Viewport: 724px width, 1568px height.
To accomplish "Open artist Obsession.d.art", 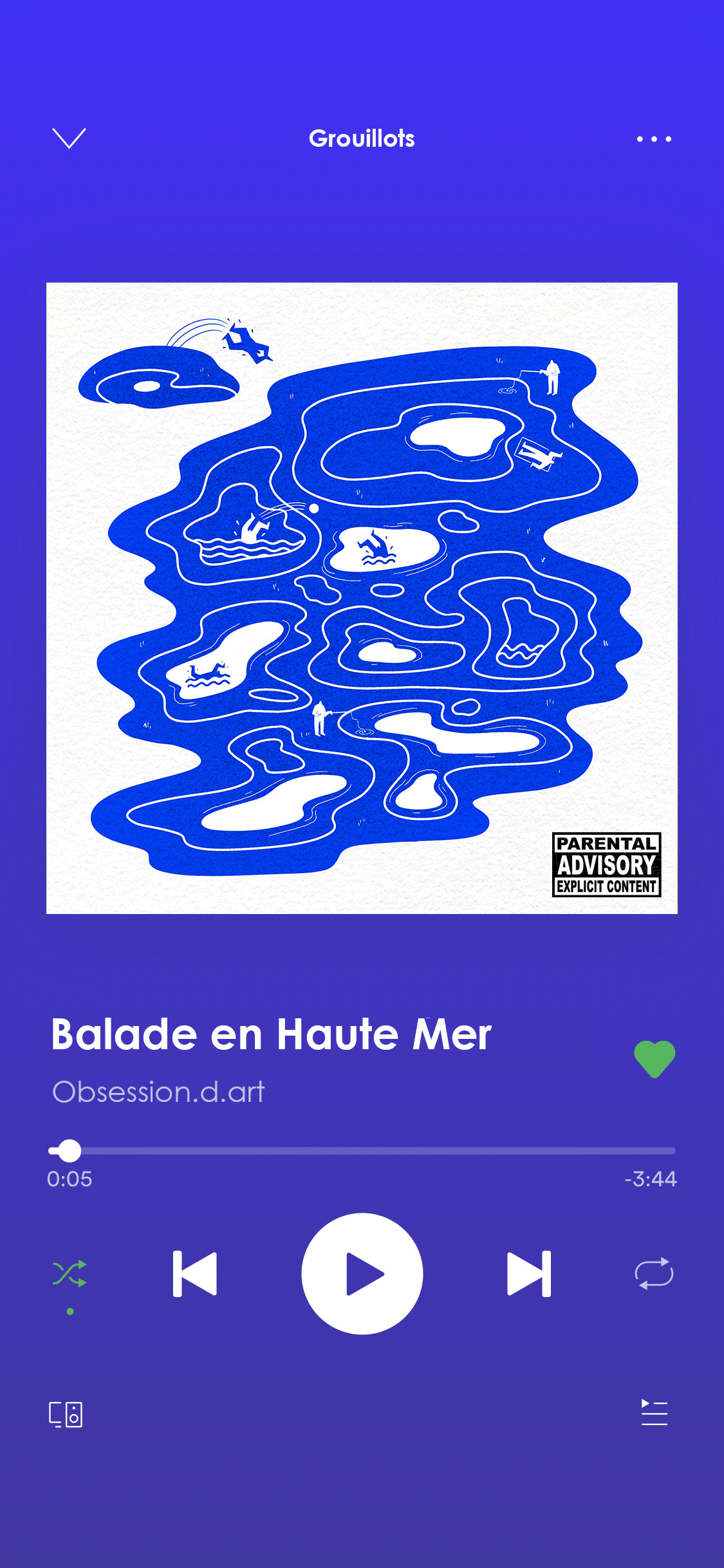I will pos(158,1092).
